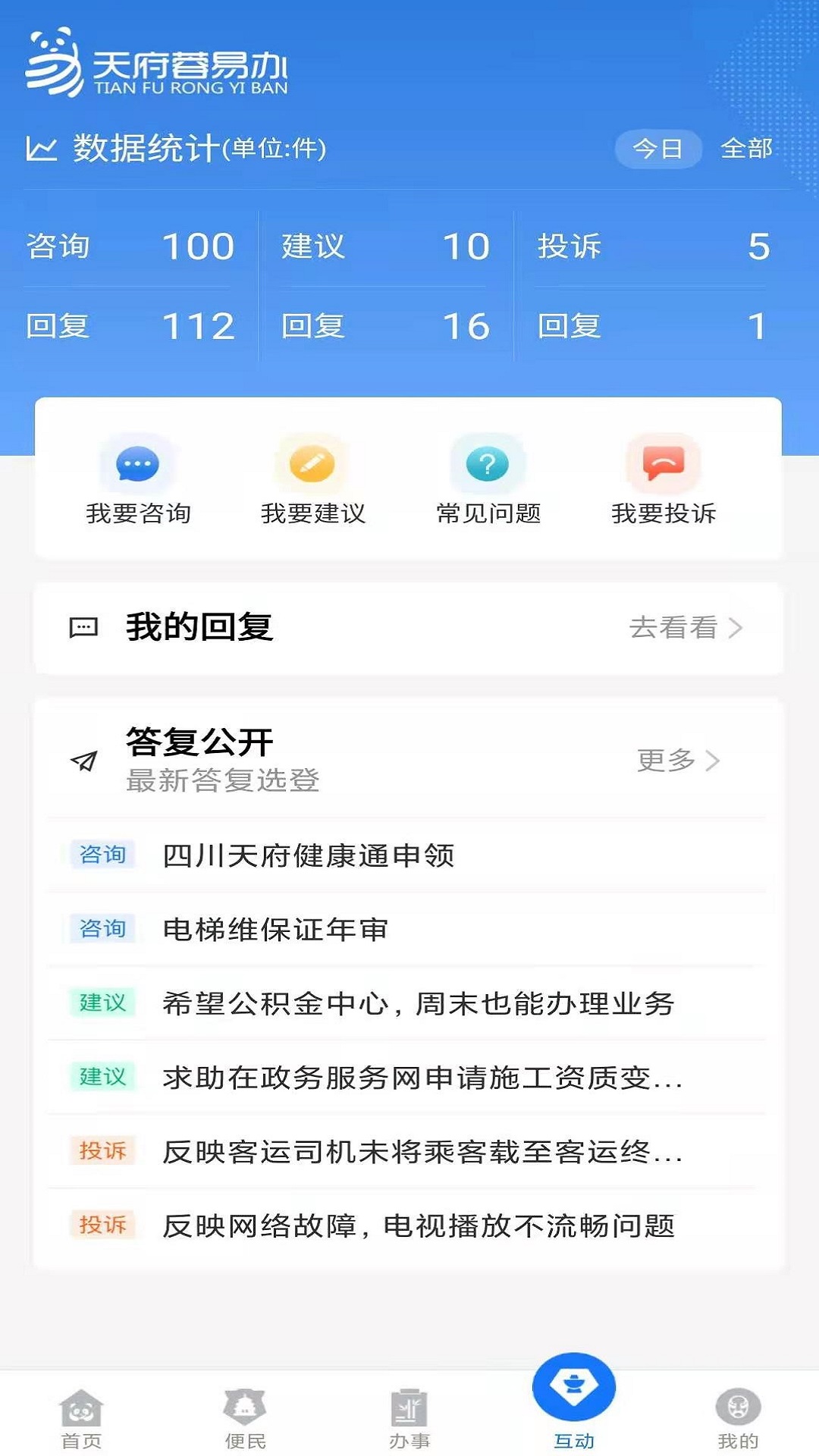Open 电梯维保证年审 inquiry
The width and height of the screenshot is (819, 1456).
coord(275,929)
